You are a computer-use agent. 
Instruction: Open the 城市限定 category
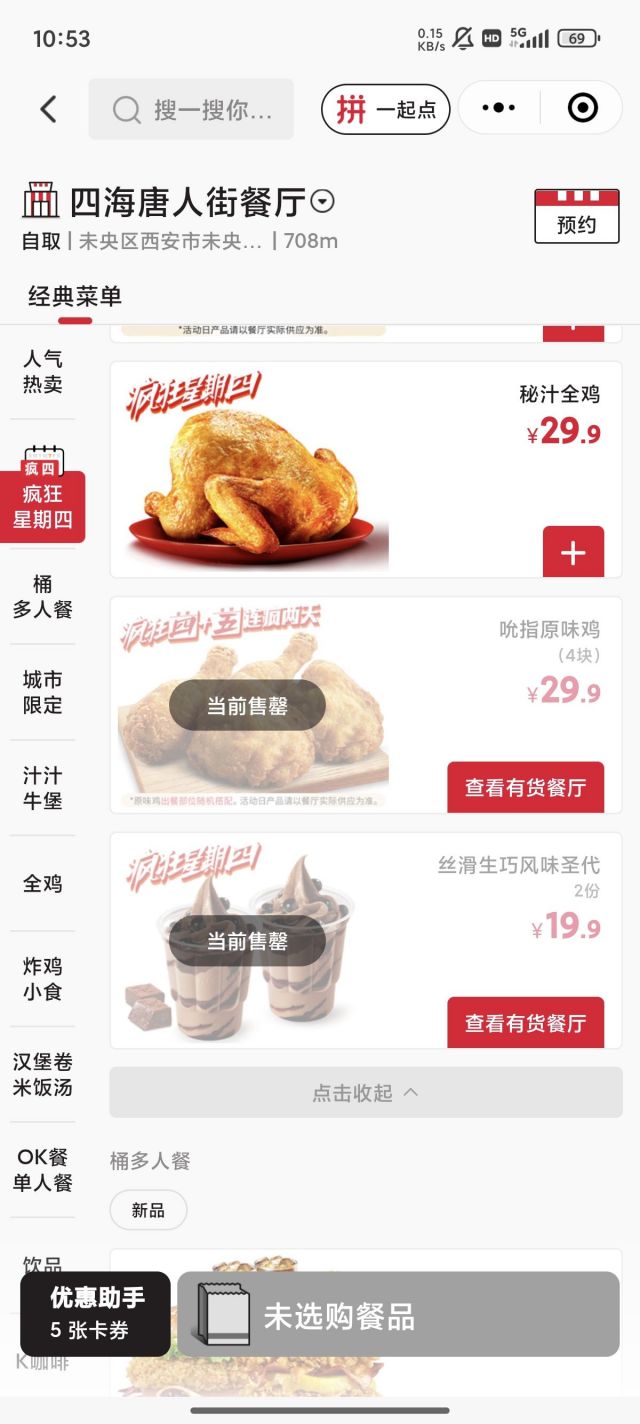42,692
